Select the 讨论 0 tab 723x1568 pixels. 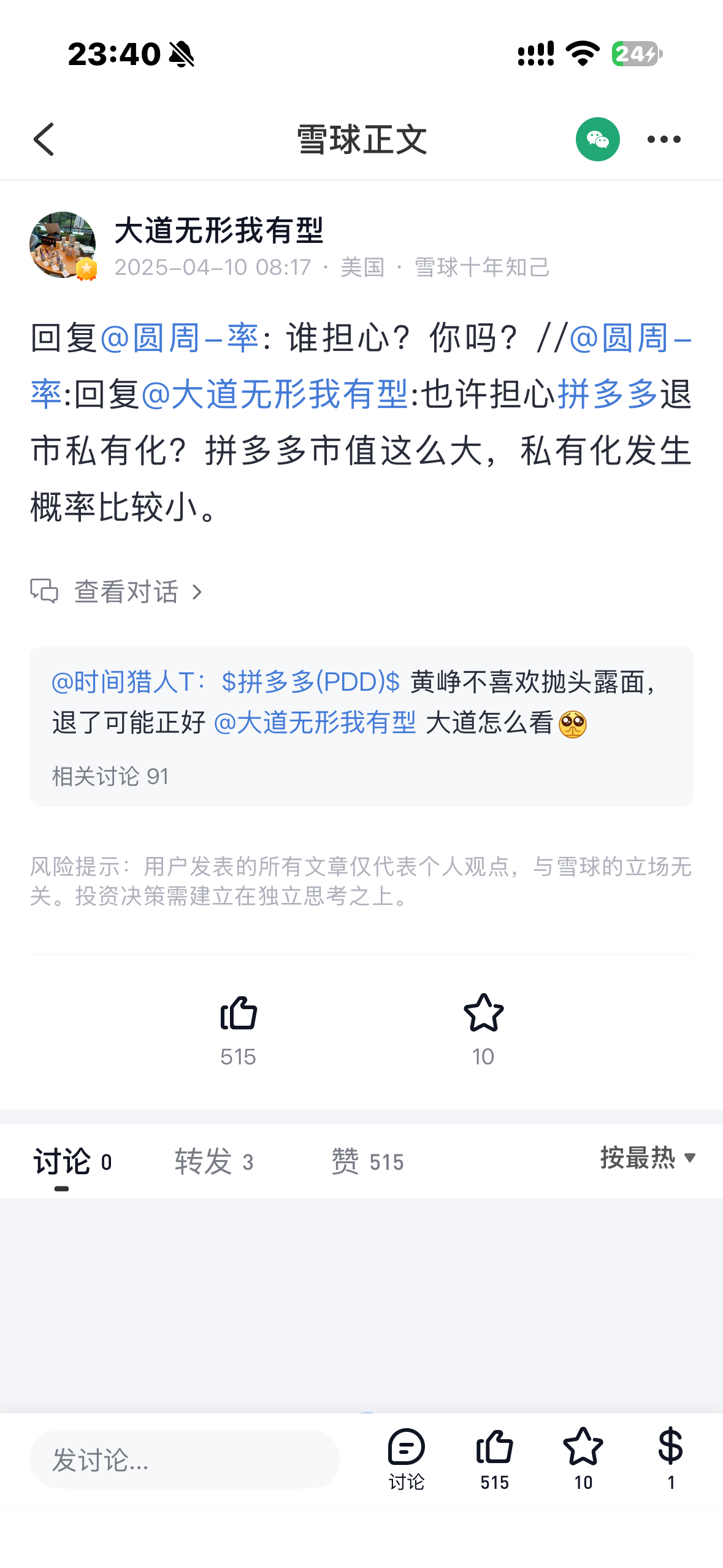coord(72,1161)
